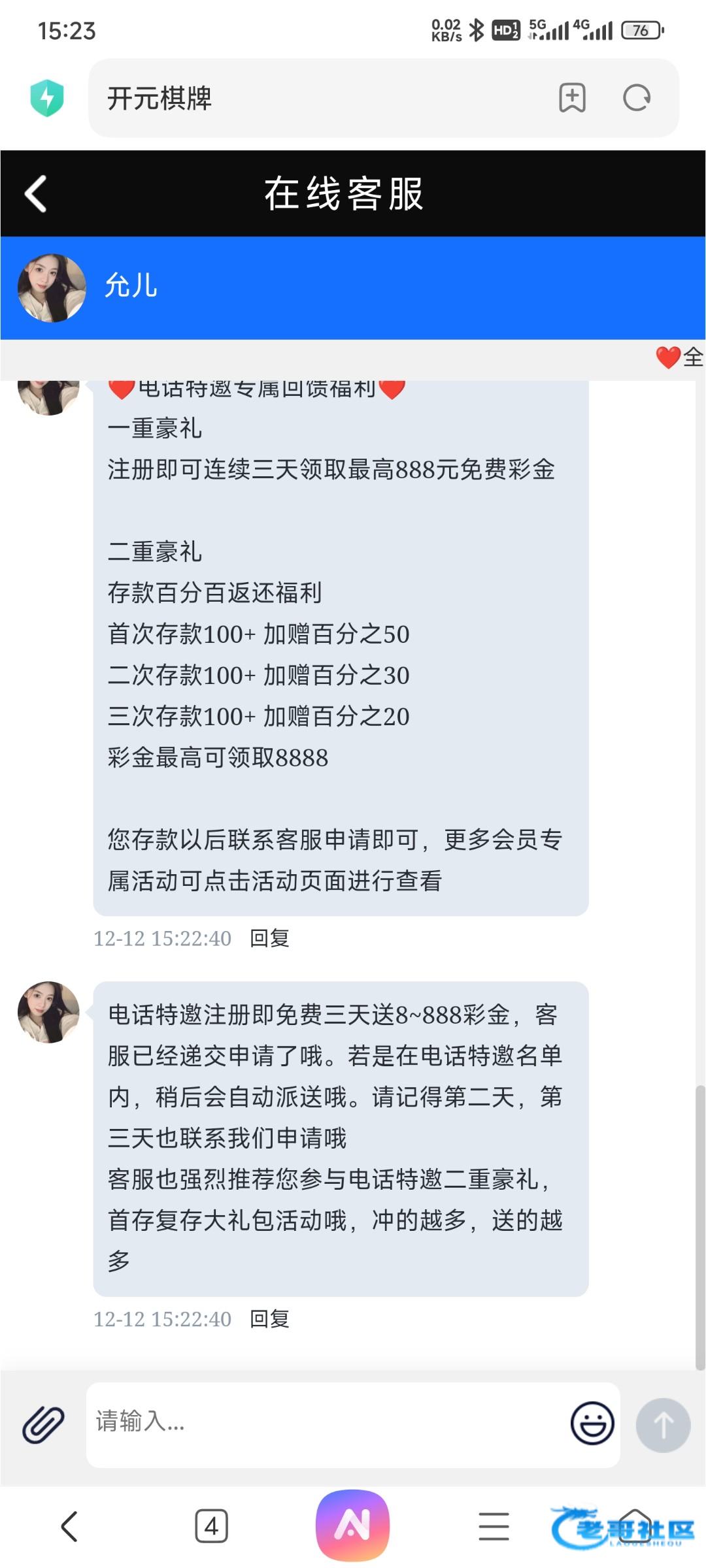The image size is (706, 1568).
Task: Reply to the 电话特邀注册 message
Action: point(269,1319)
